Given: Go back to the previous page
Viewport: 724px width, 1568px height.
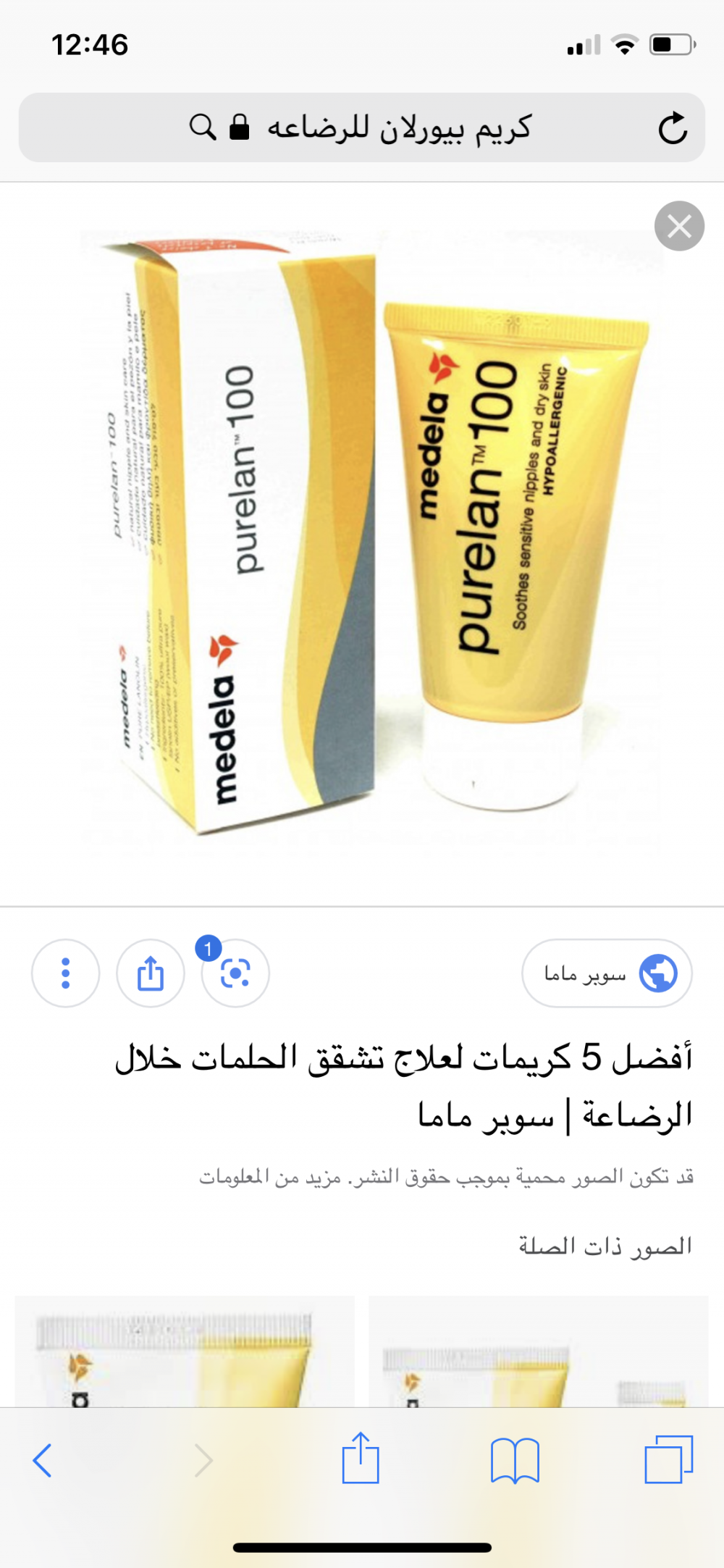Looking at the screenshot, I should pos(43,1461).
